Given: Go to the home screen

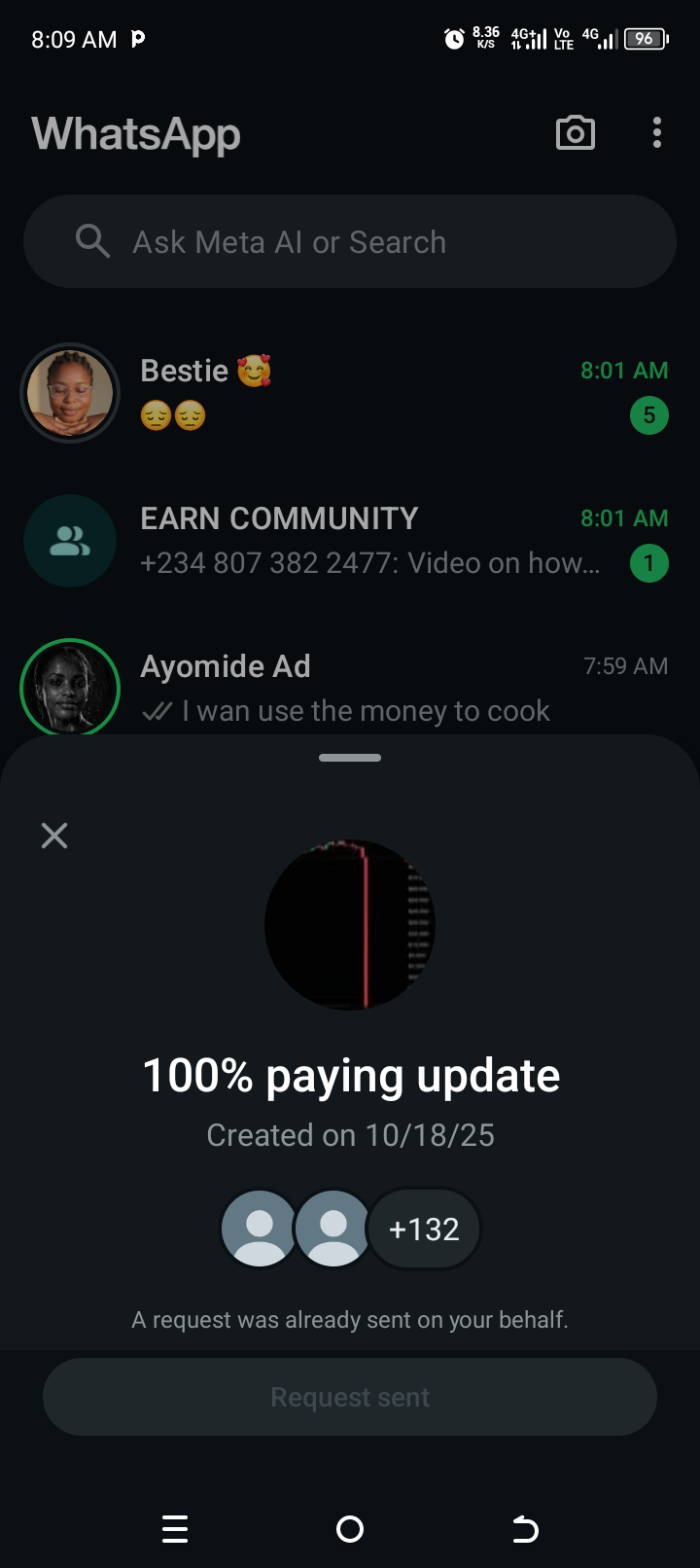Looking at the screenshot, I should click(350, 1529).
